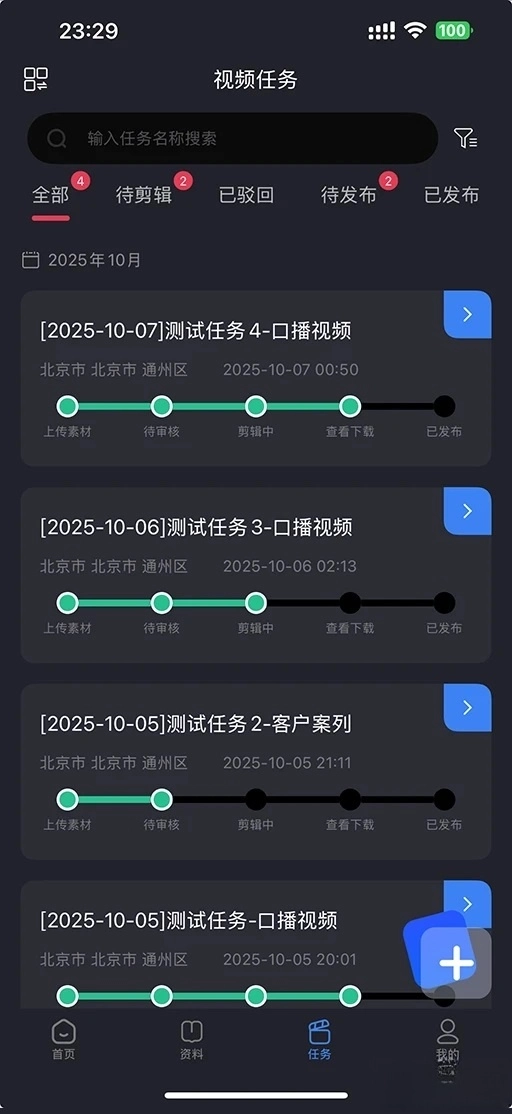
Task: Switch to the 已驳回 tab
Action: (246, 195)
